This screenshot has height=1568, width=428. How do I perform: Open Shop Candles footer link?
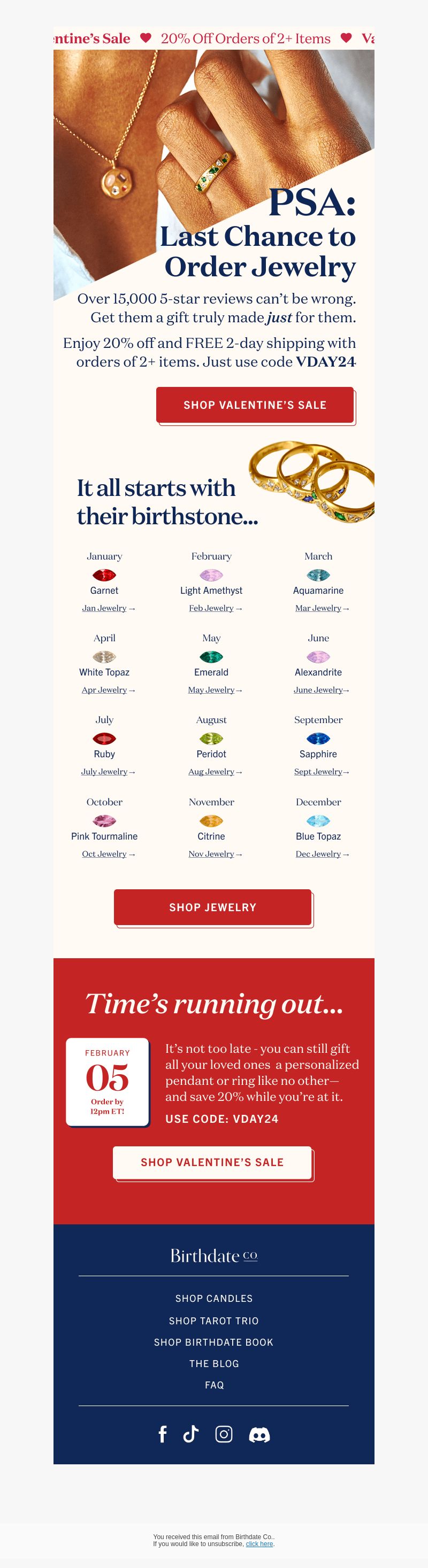click(214, 1298)
